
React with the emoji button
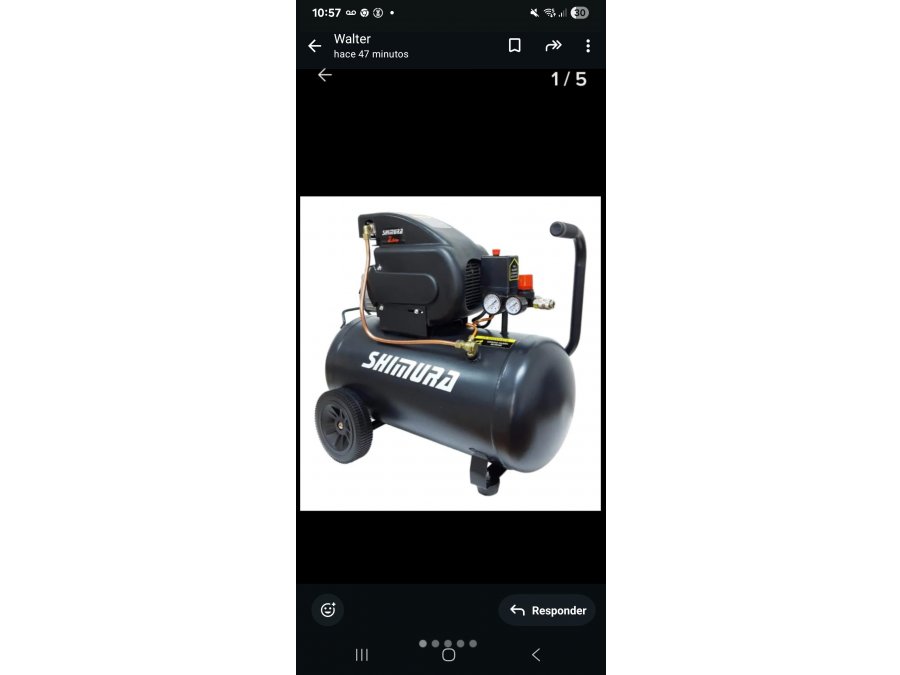pos(327,609)
